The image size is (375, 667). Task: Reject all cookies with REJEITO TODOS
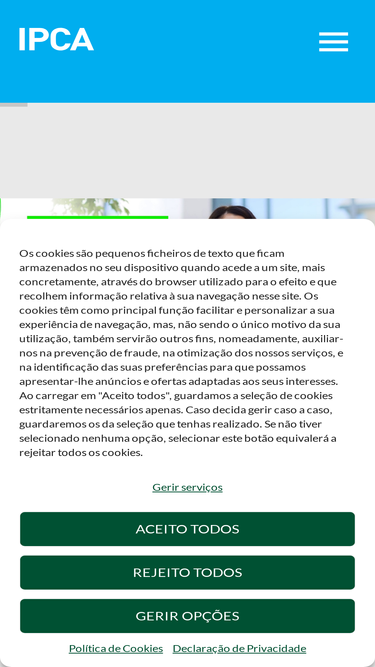coord(188,572)
